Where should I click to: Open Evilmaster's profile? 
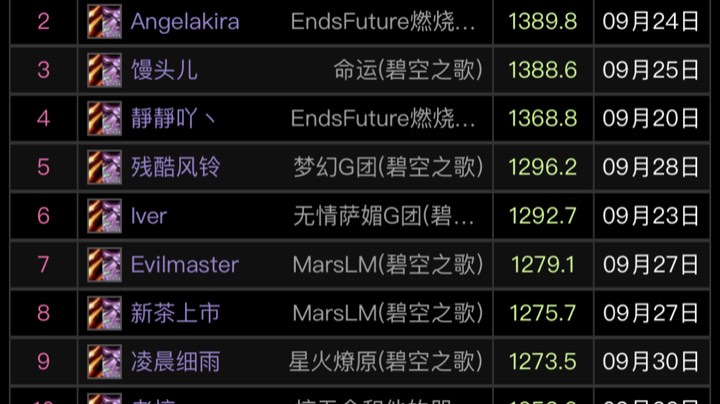(185, 264)
